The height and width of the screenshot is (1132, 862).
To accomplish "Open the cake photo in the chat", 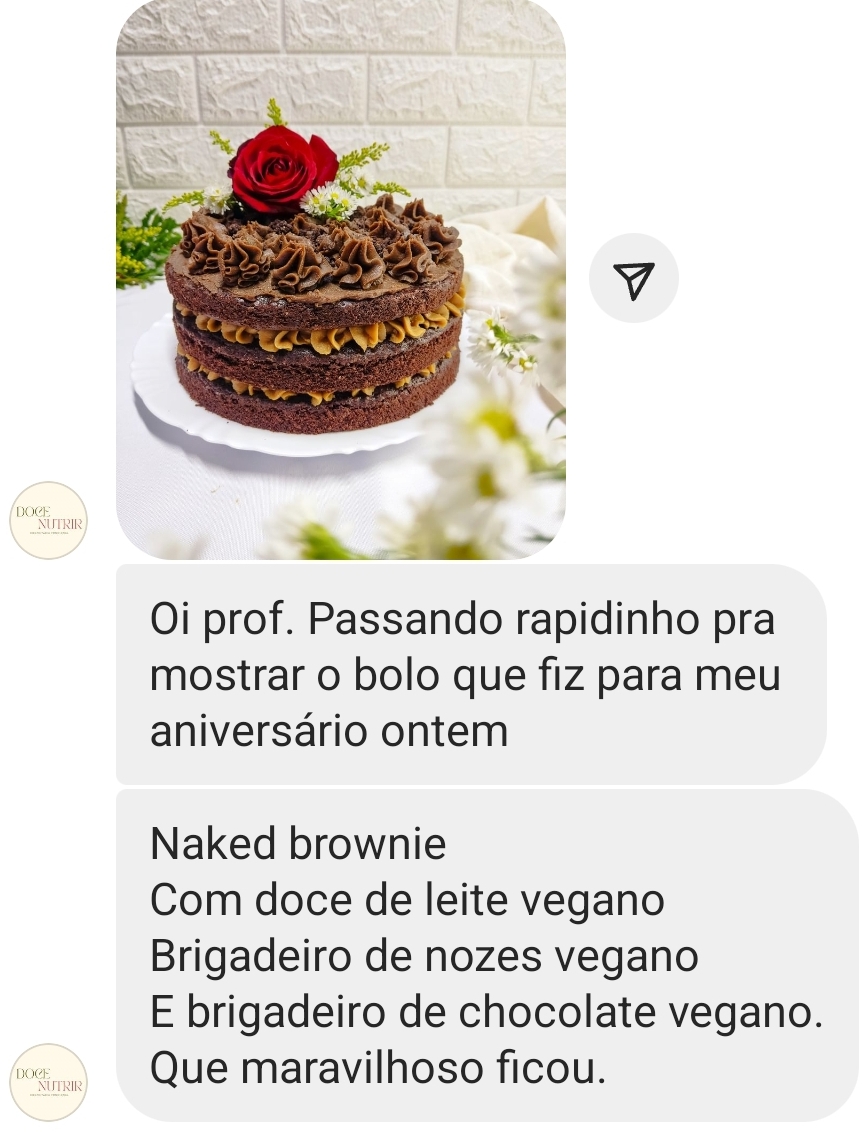I will (340, 280).
